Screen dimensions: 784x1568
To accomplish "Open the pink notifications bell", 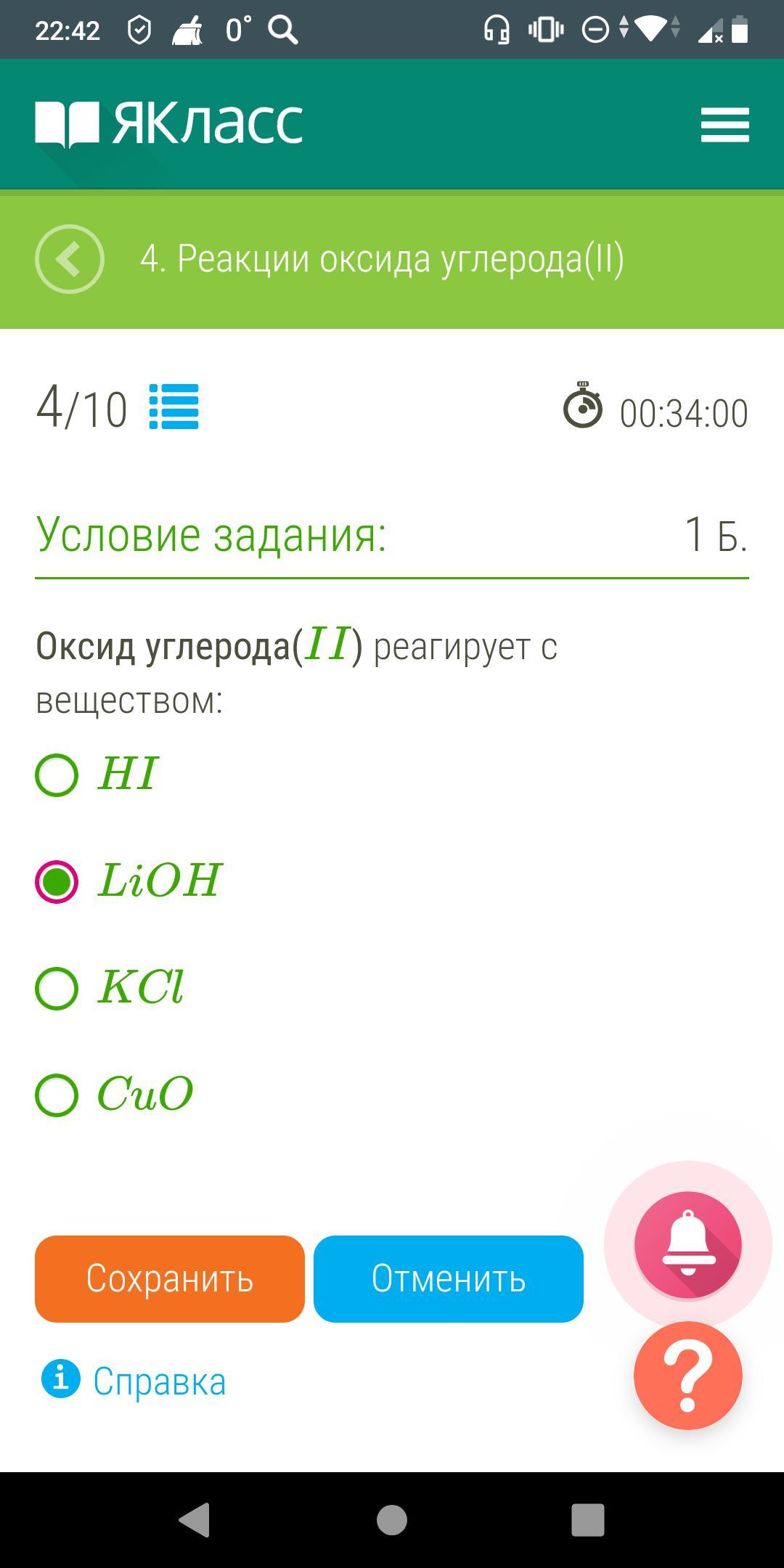I will [687, 1244].
